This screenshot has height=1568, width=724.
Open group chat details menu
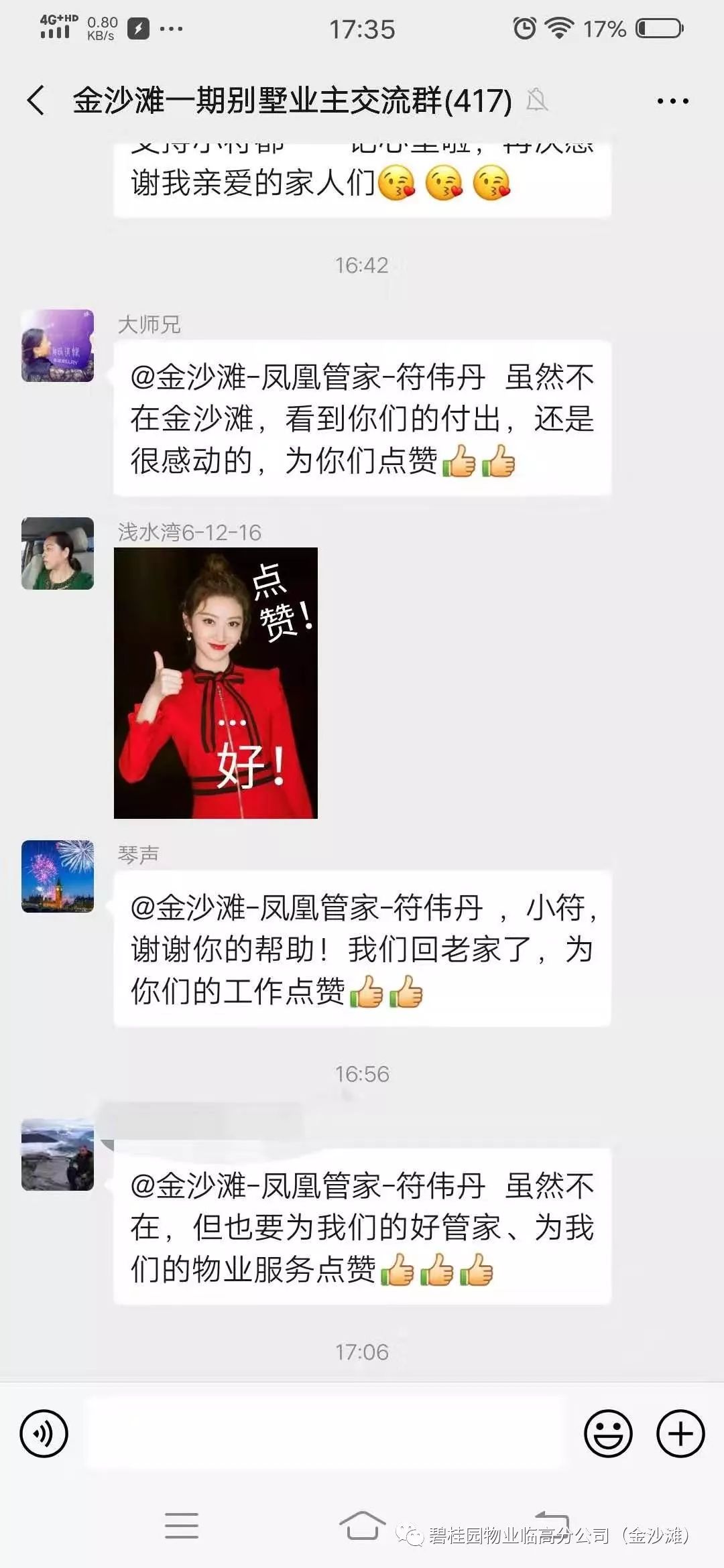click(672, 101)
